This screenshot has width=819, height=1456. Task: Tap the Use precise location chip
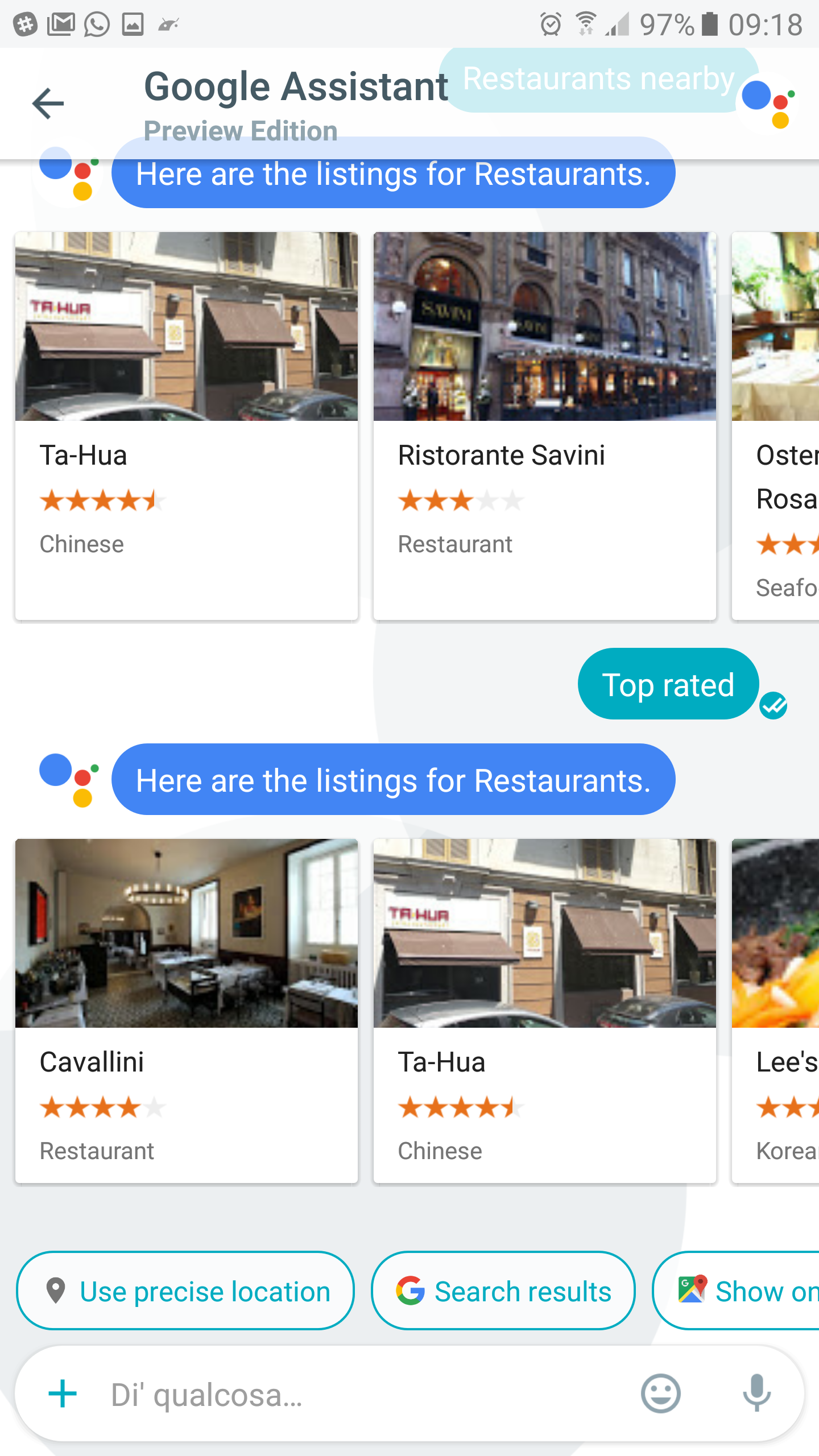[x=185, y=1290]
